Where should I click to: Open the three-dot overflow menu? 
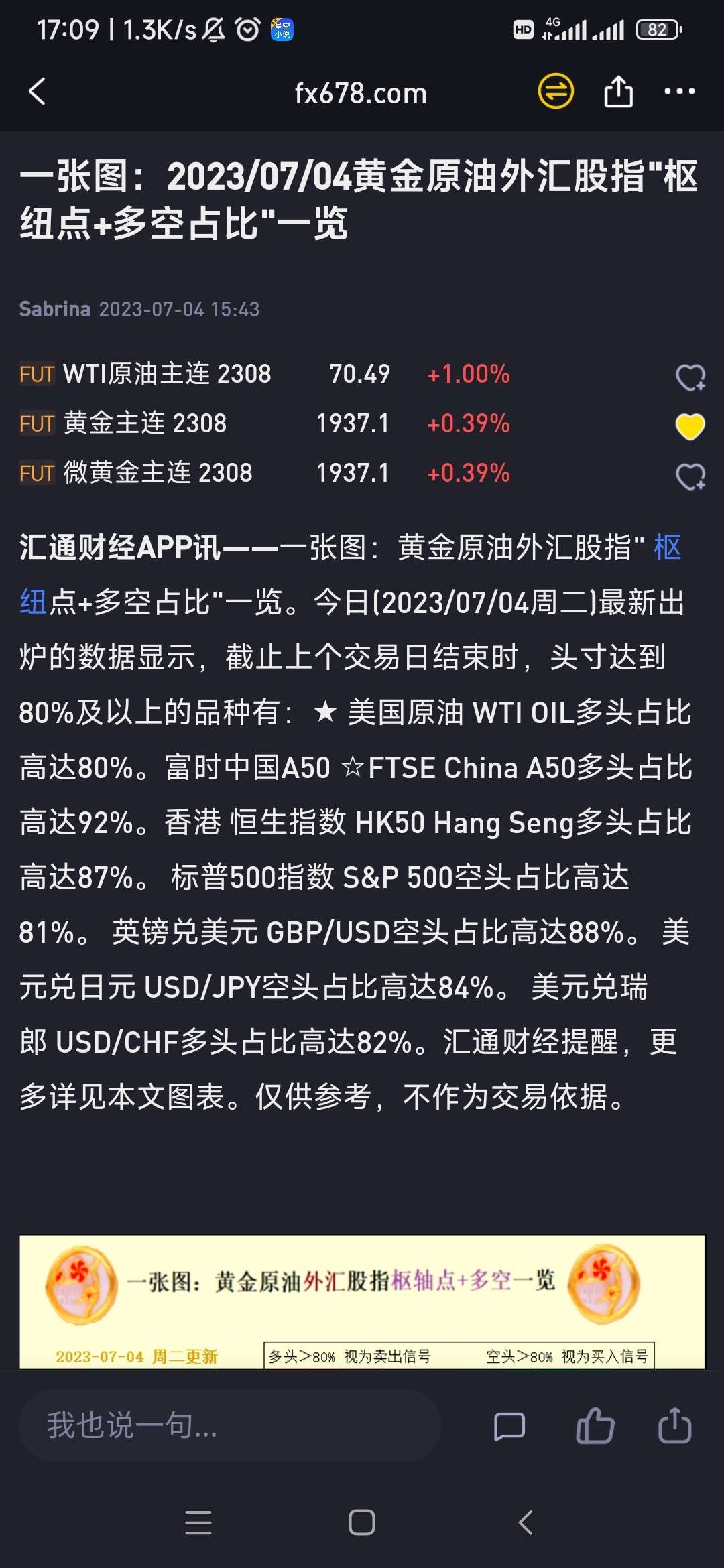tap(679, 92)
